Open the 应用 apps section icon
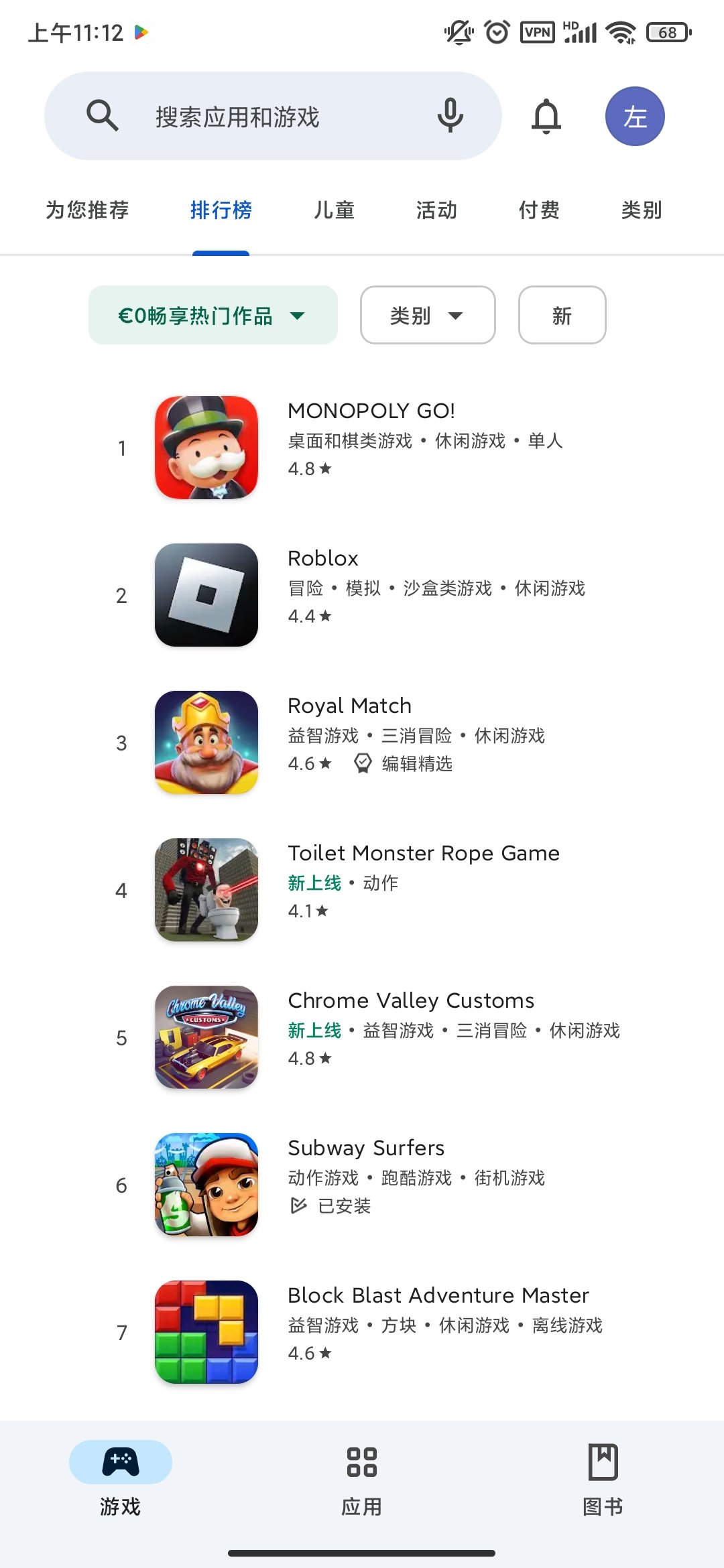This screenshot has width=724, height=1568. point(361,1464)
